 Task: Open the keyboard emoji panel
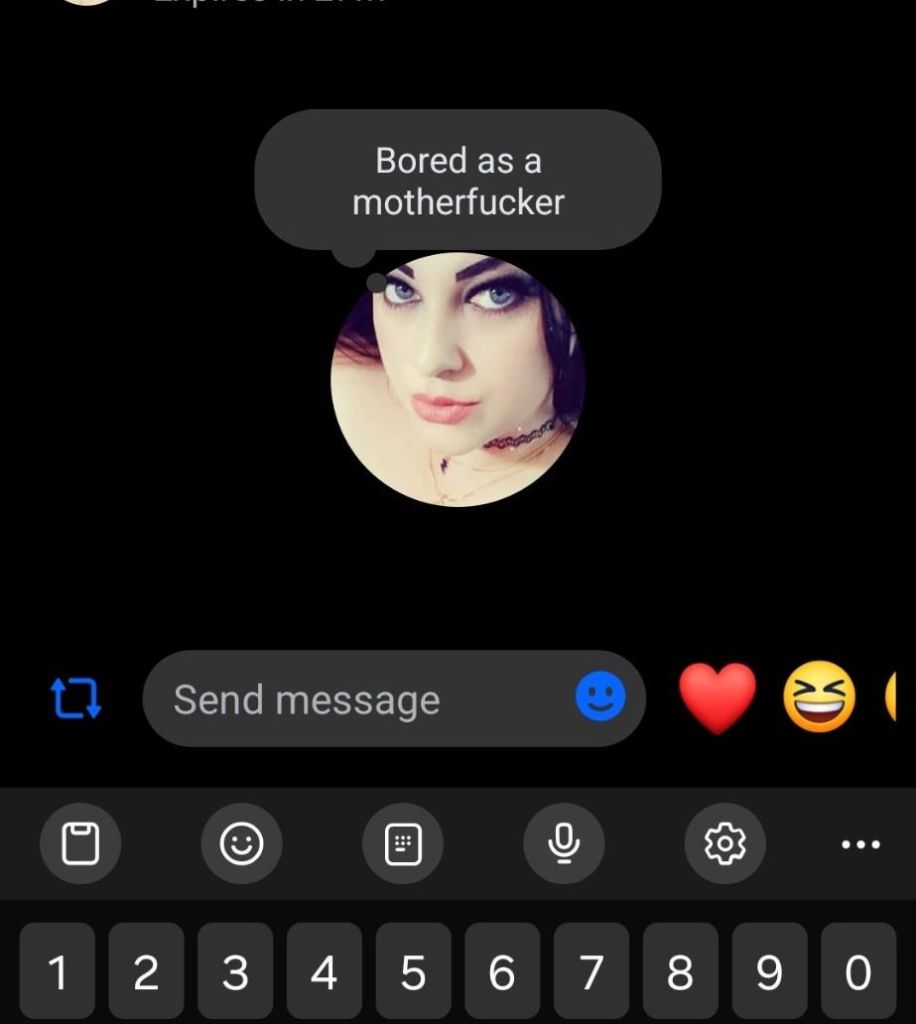click(241, 844)
